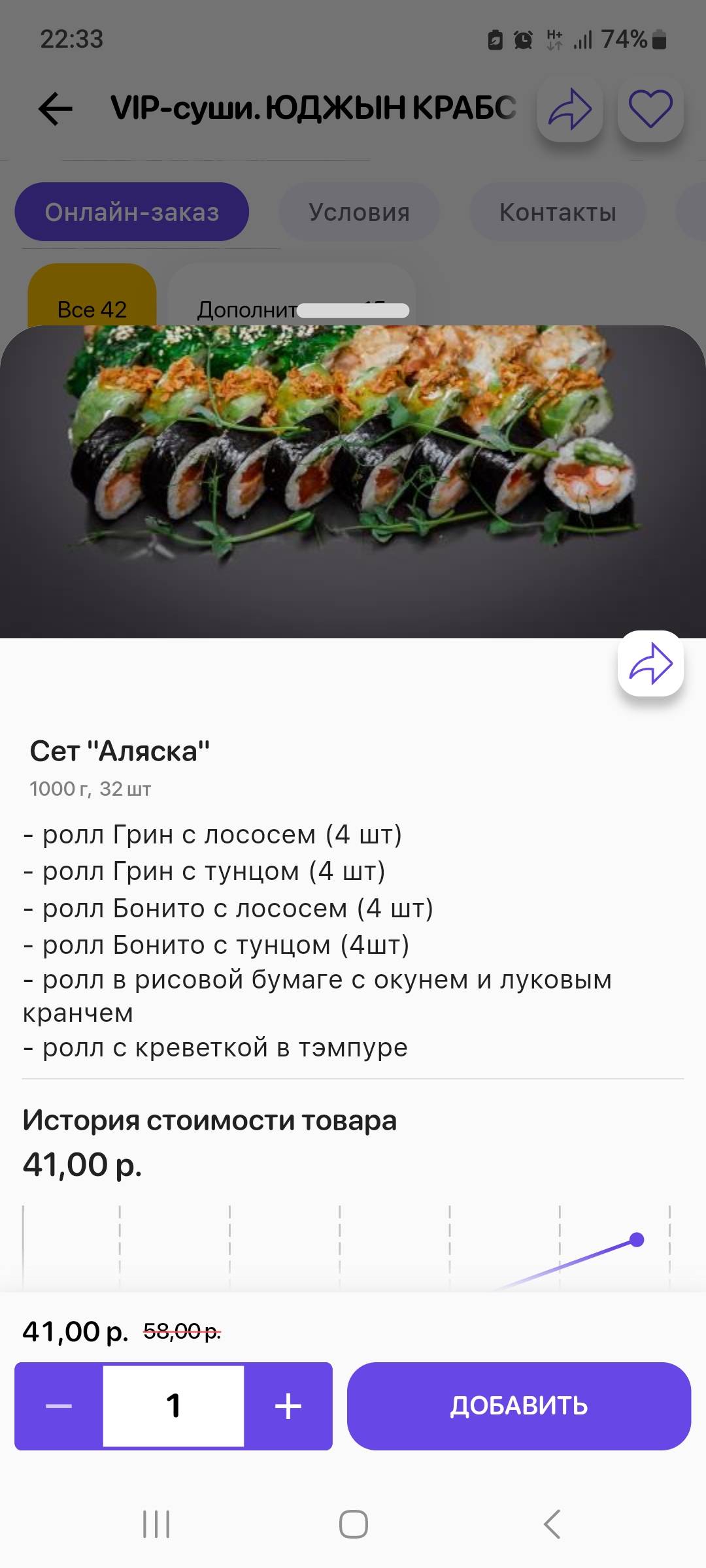Switch to the Онлайн-заказ tab

[x=131, y=212]
